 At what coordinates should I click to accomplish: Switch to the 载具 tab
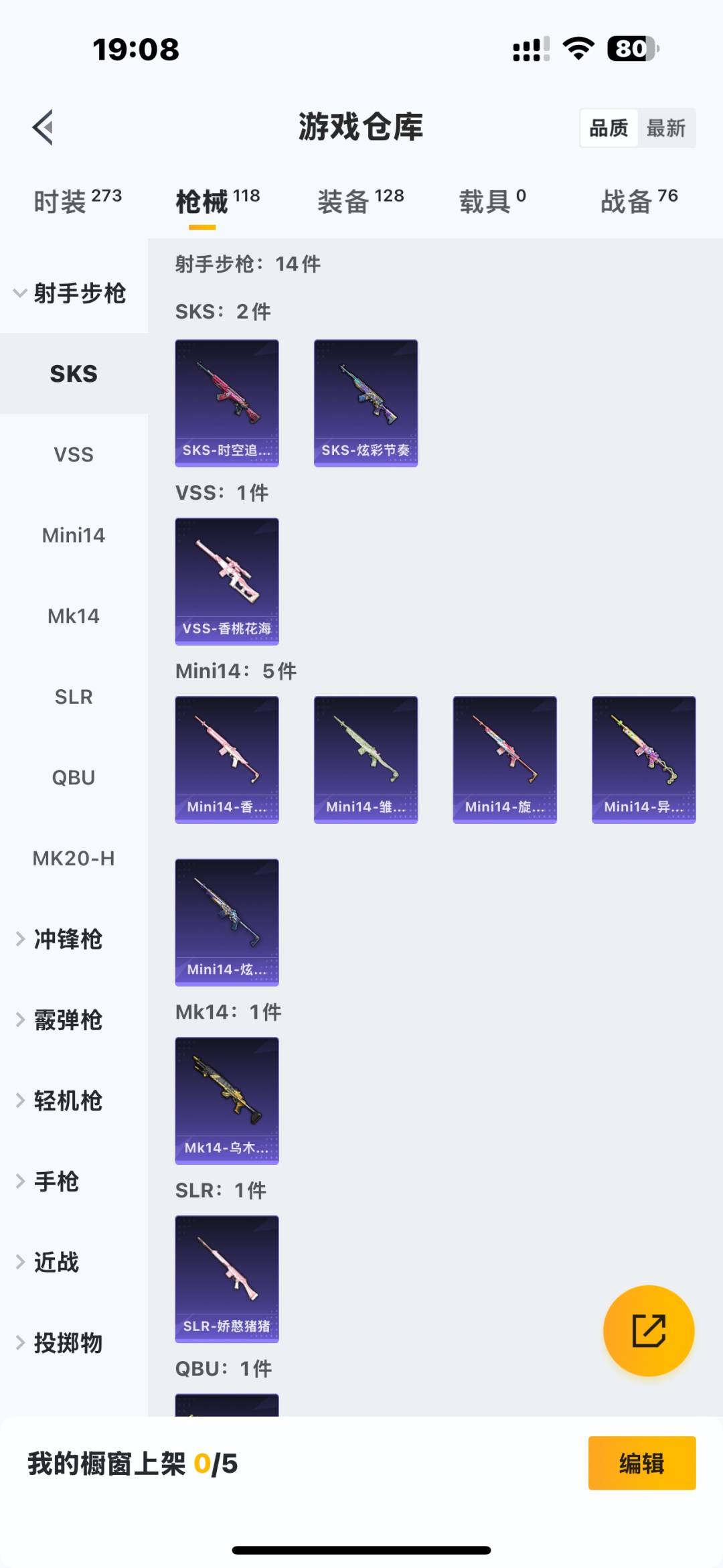(x=492, y=201)
